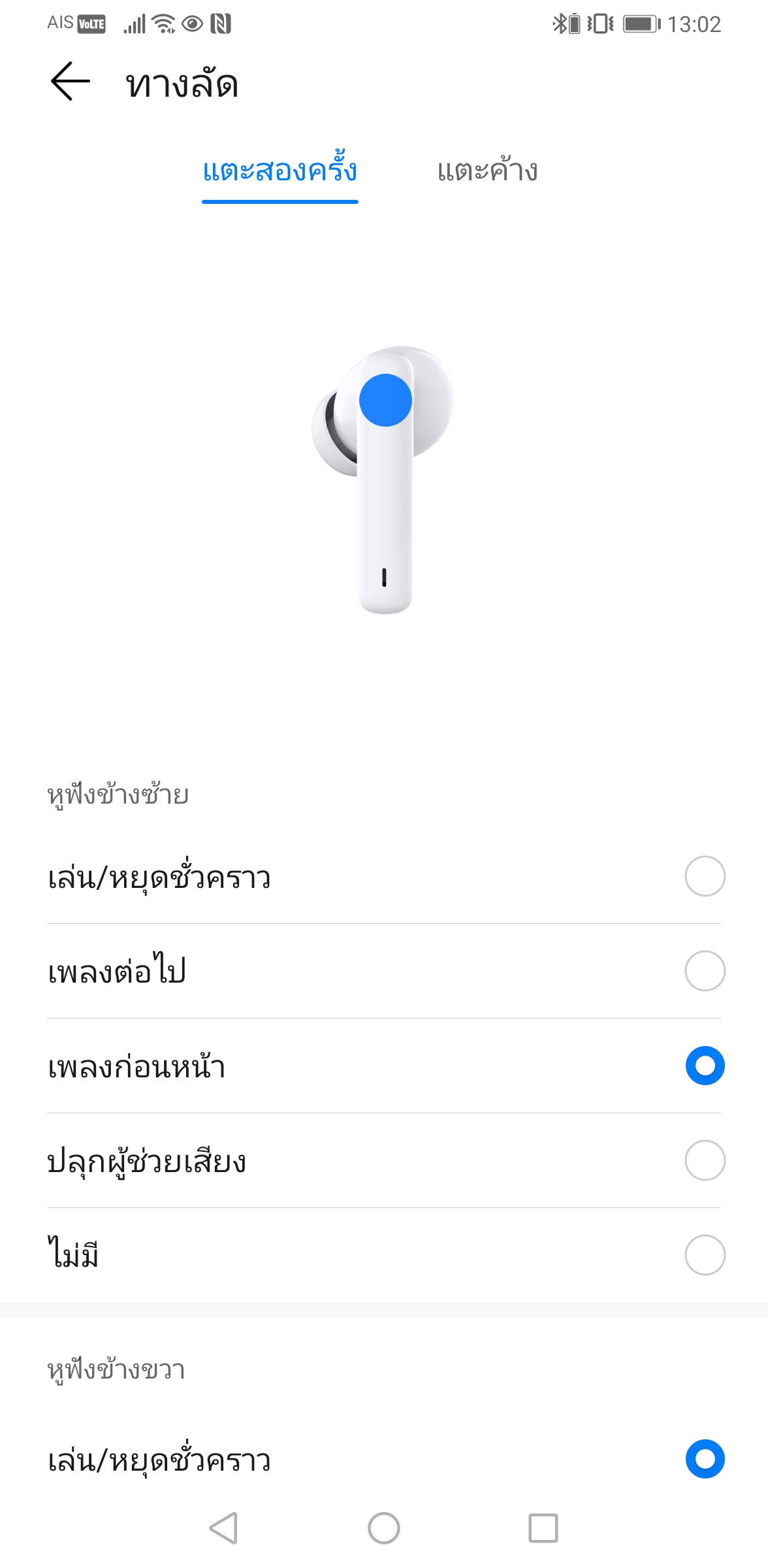768x1568 pixels.
Task: Tap the system home button
Action: coord(384,1528)
